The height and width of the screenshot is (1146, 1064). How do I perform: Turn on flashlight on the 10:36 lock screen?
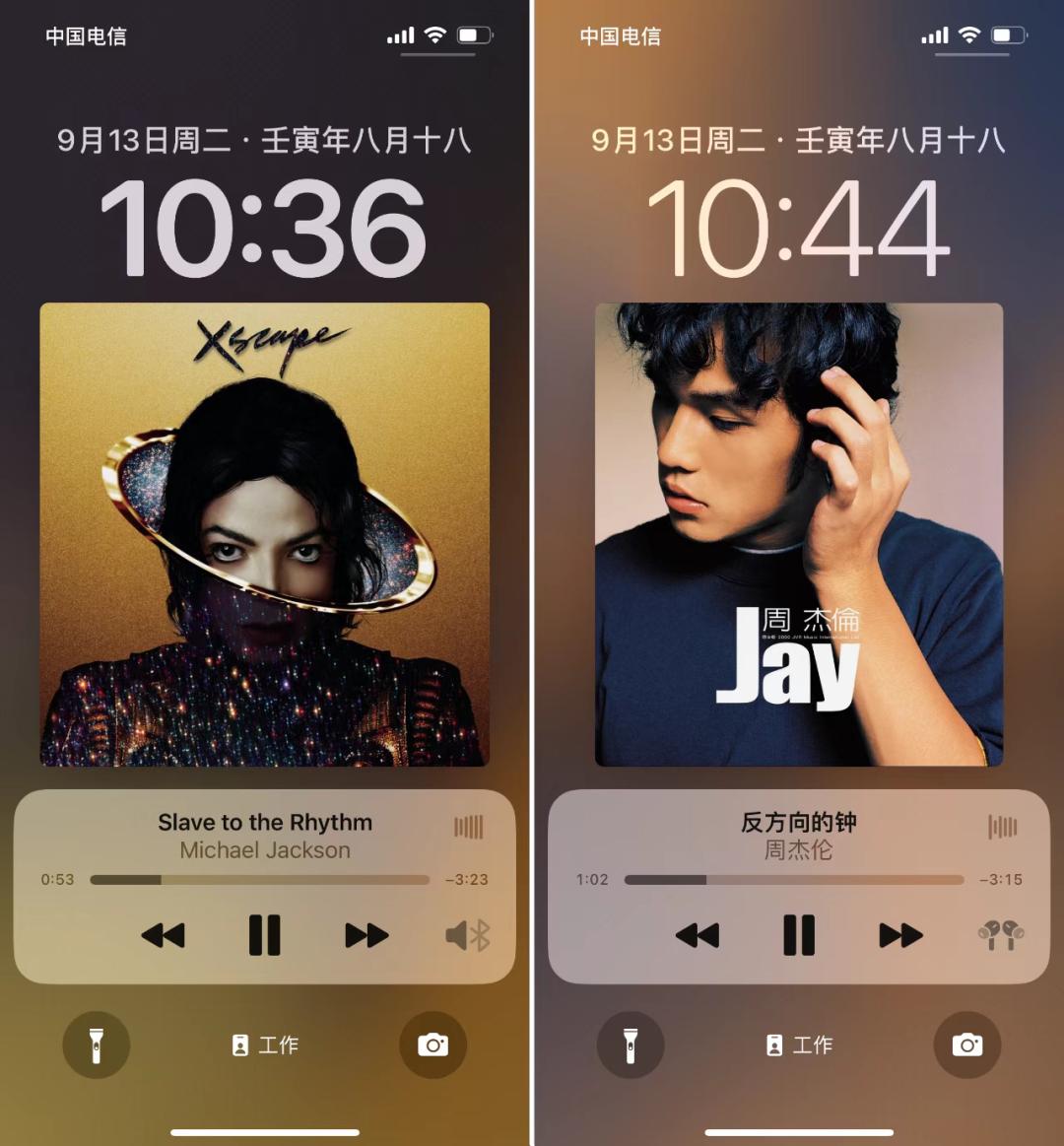coord(96,1045)
